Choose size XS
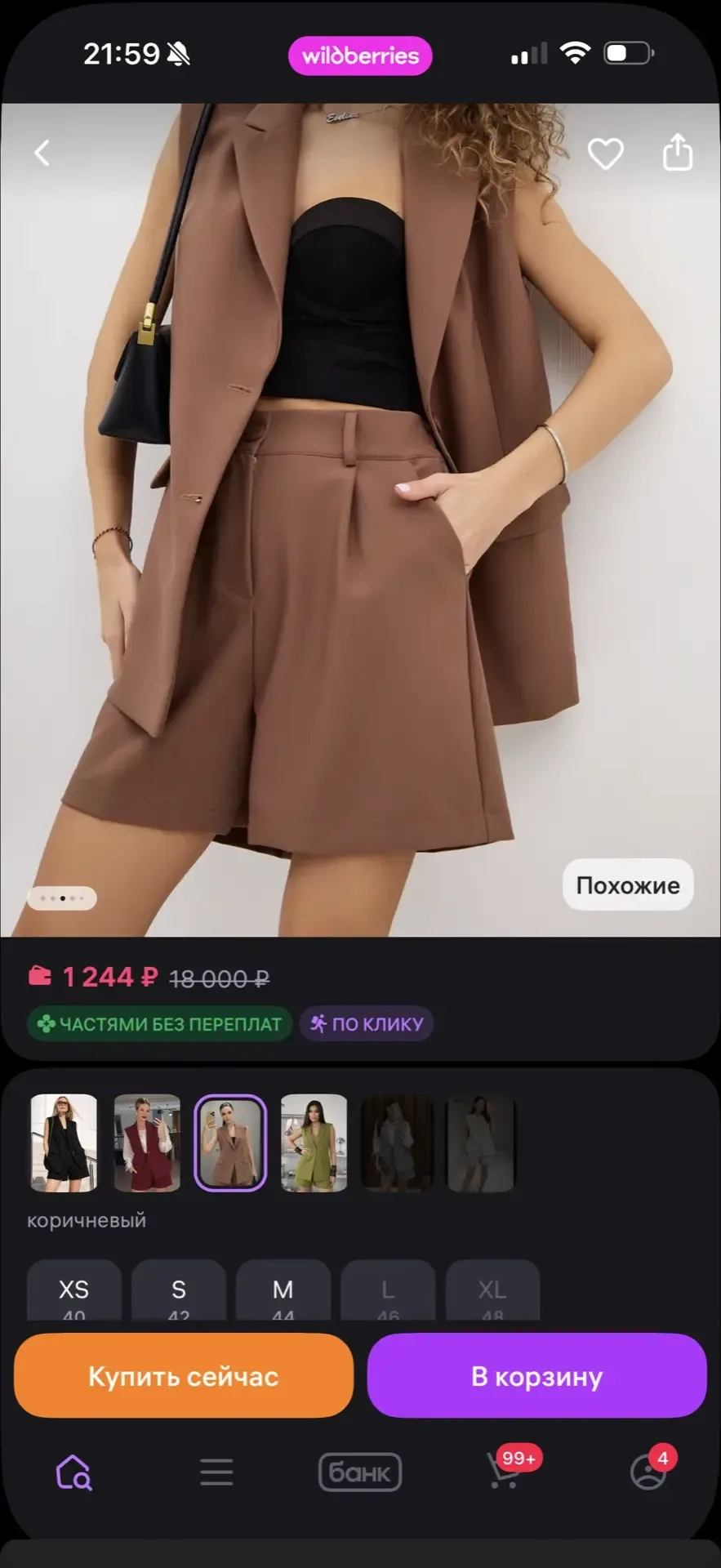This screenshot has width=721, height=1568. point(74,1293)
